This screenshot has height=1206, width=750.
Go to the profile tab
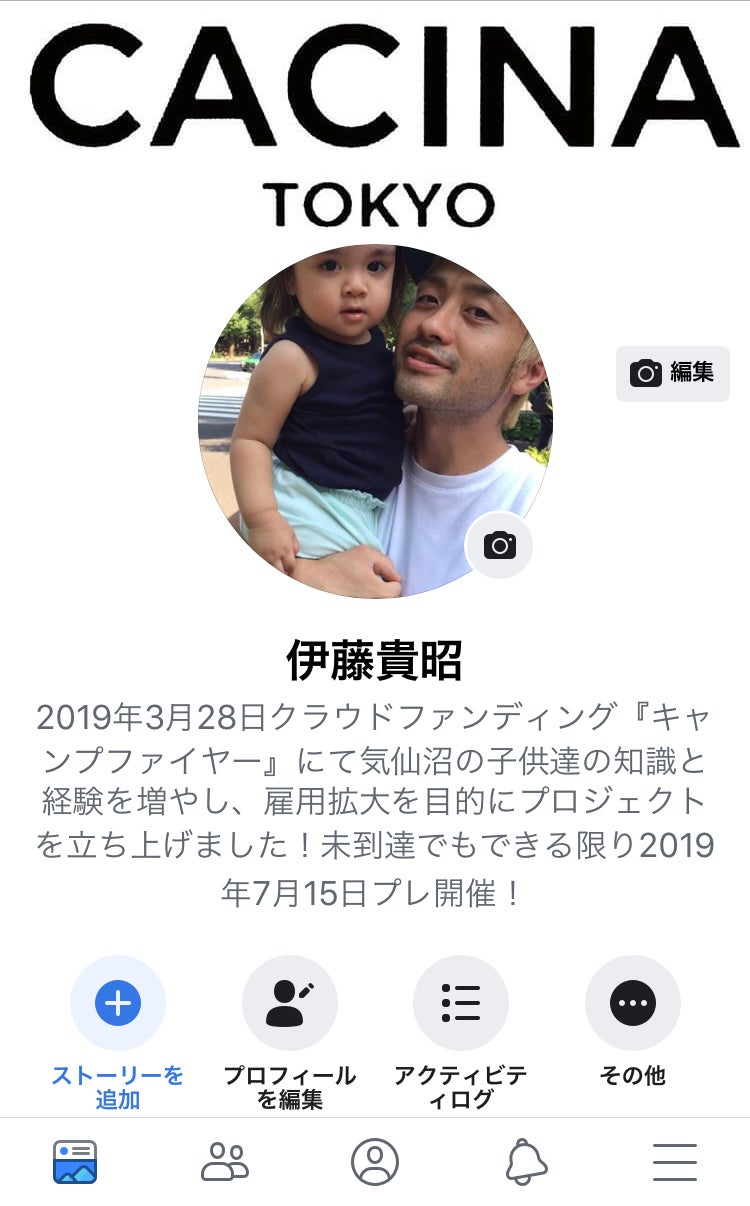375,1162
